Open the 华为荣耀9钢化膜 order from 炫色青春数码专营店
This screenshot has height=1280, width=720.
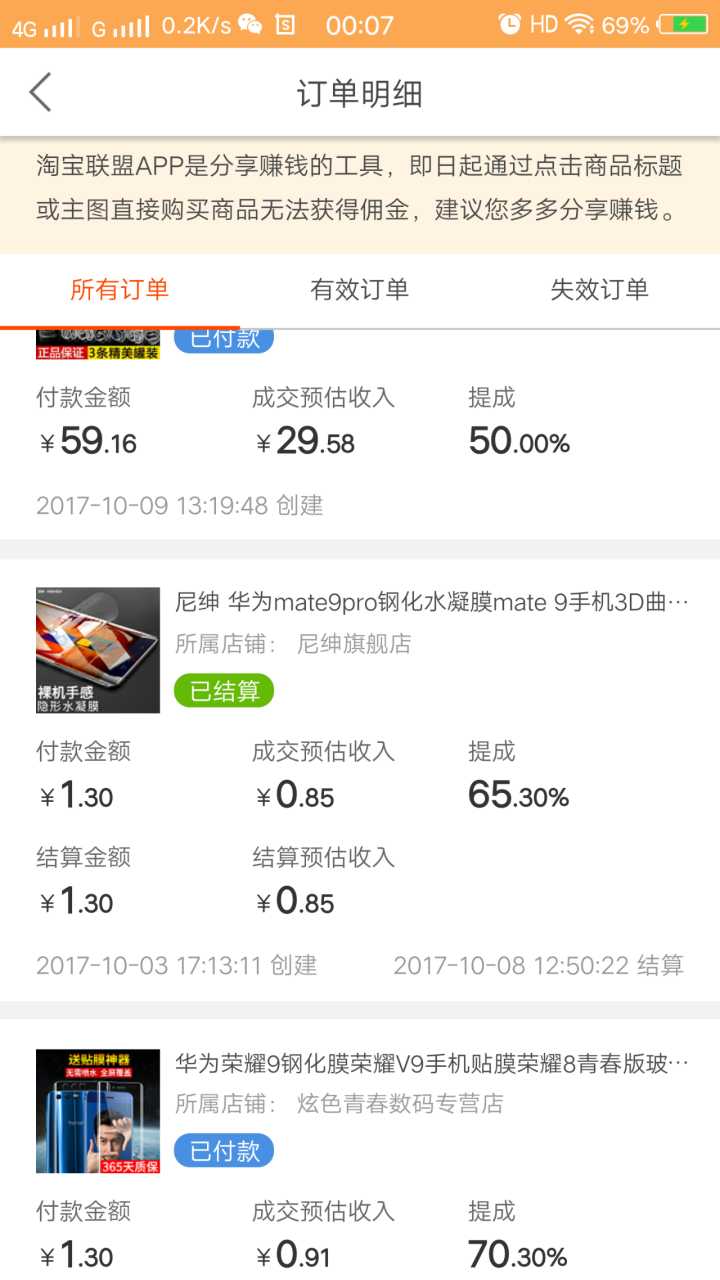[x=431, y=1064]
